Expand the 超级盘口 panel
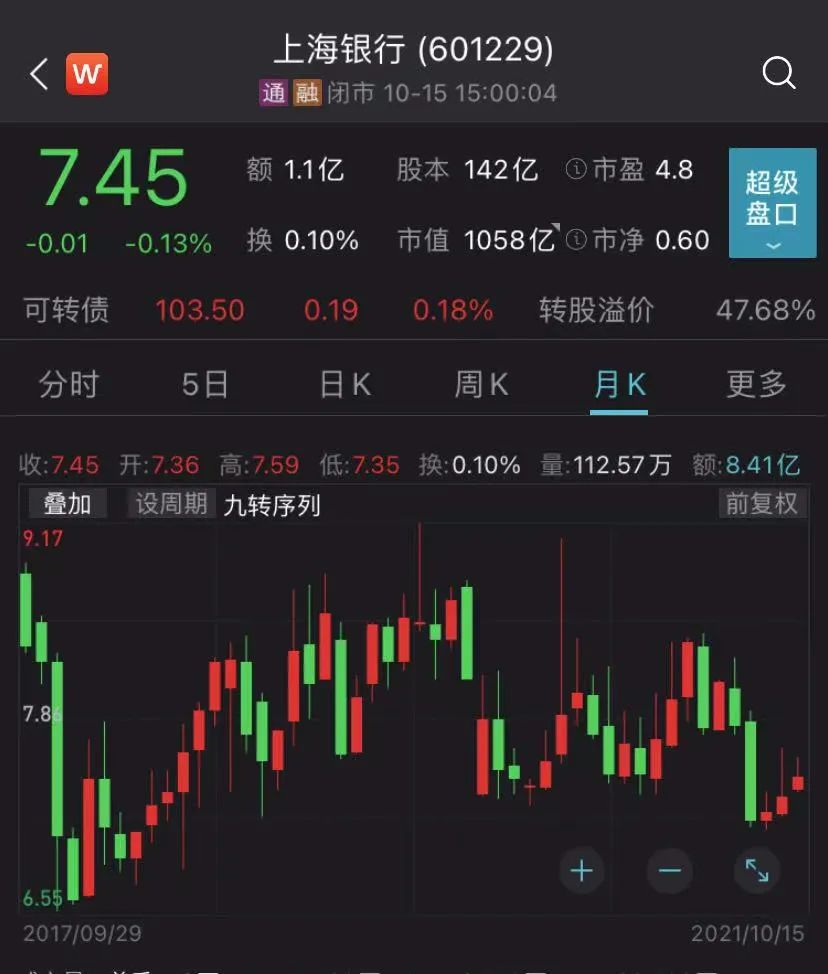This screenshot has height=974, width=828. 772,203
